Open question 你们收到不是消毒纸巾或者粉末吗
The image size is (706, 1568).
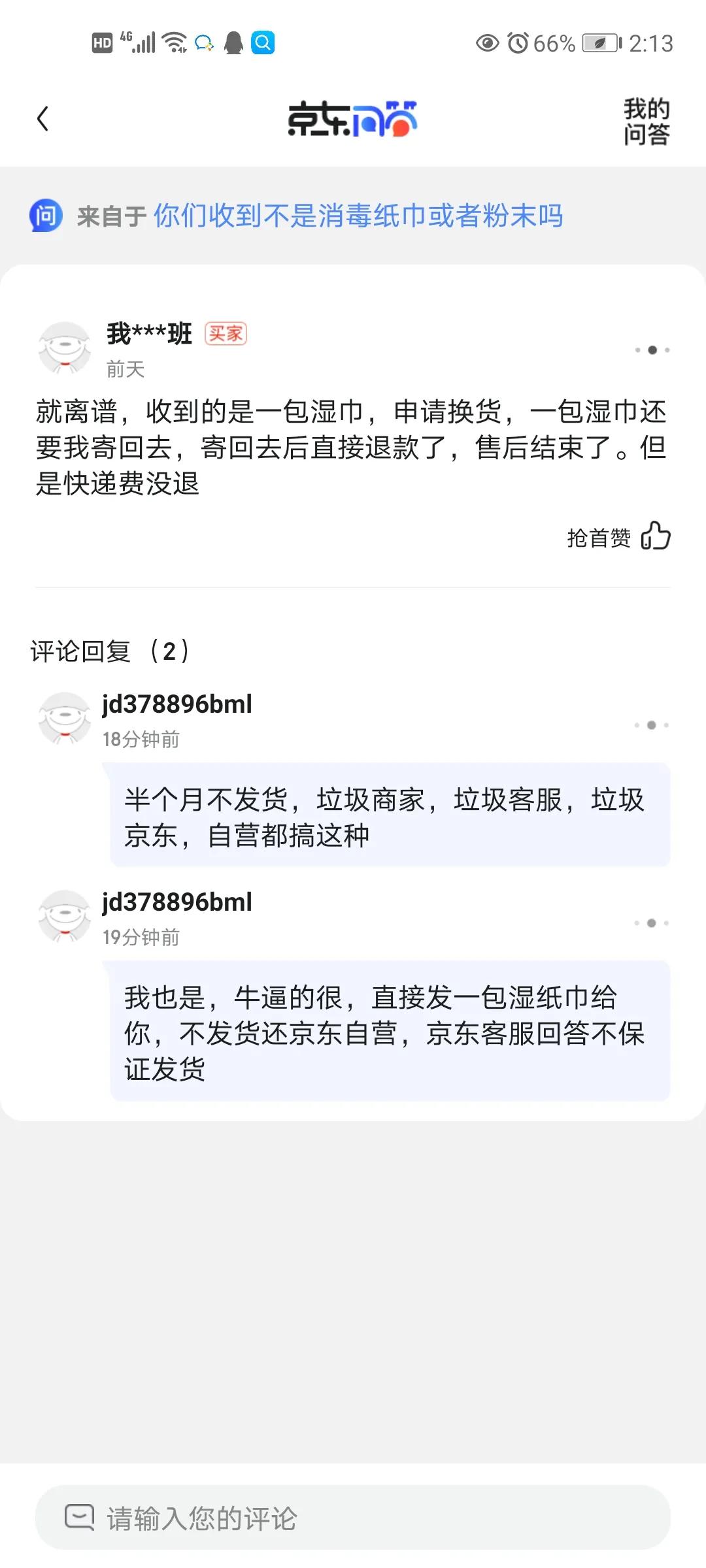tap(360, 216)
